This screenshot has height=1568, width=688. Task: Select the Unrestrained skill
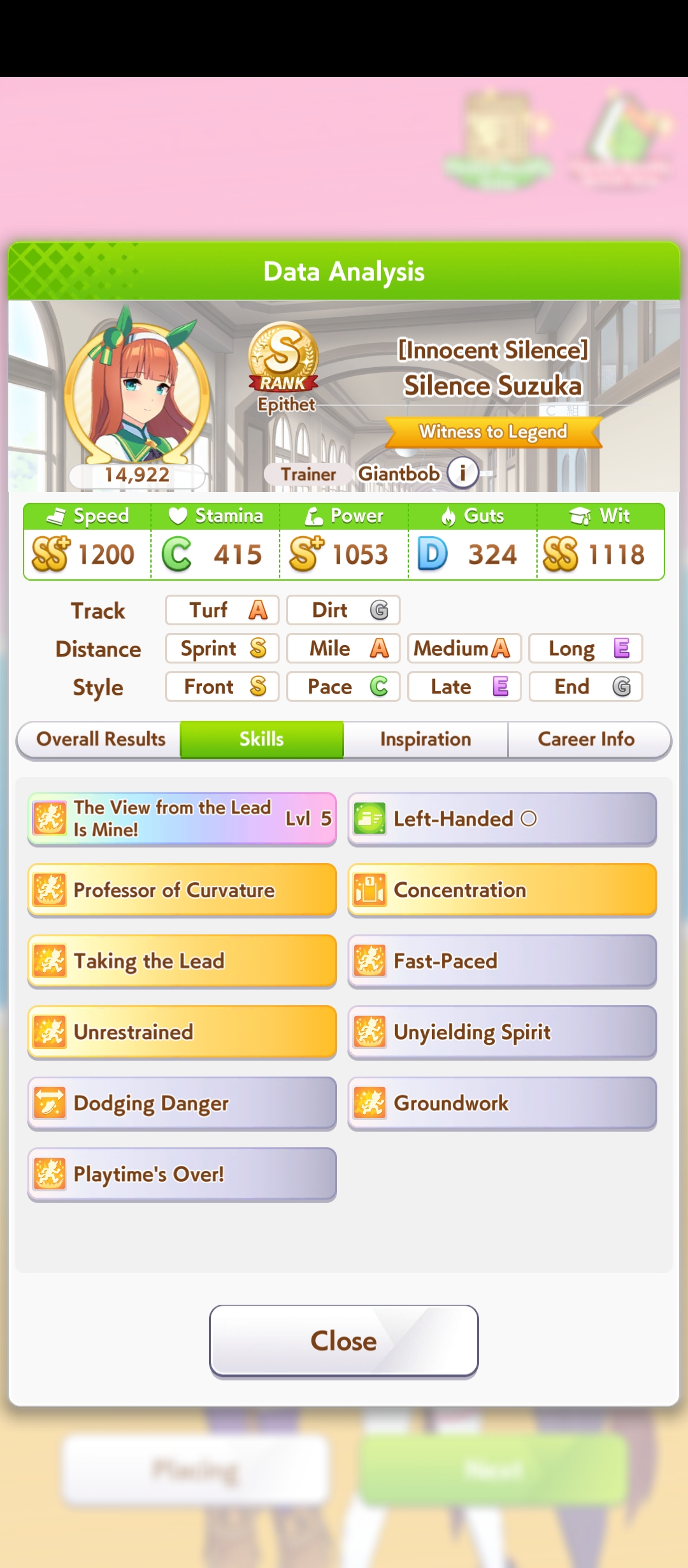coord(182,1033)
